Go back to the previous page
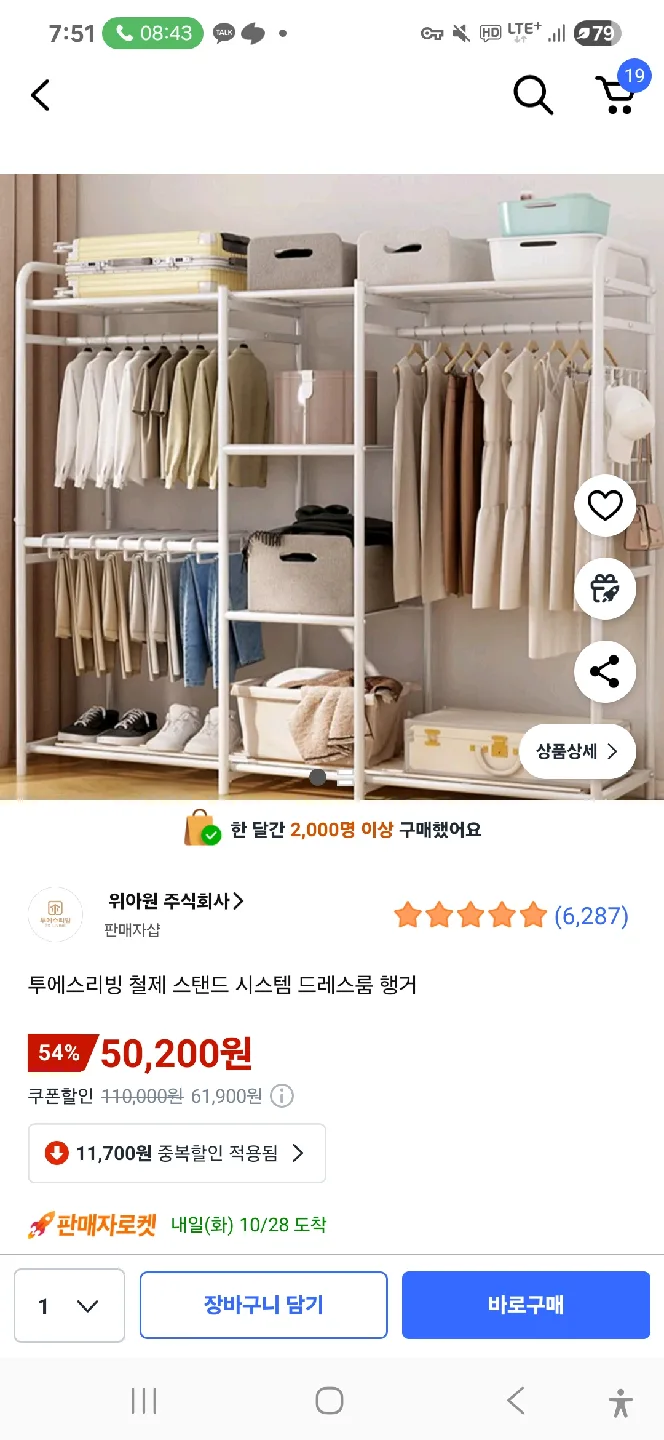The height and width of the screenshot is (1440, 664). pyautogui.click(x=40, y=96)
